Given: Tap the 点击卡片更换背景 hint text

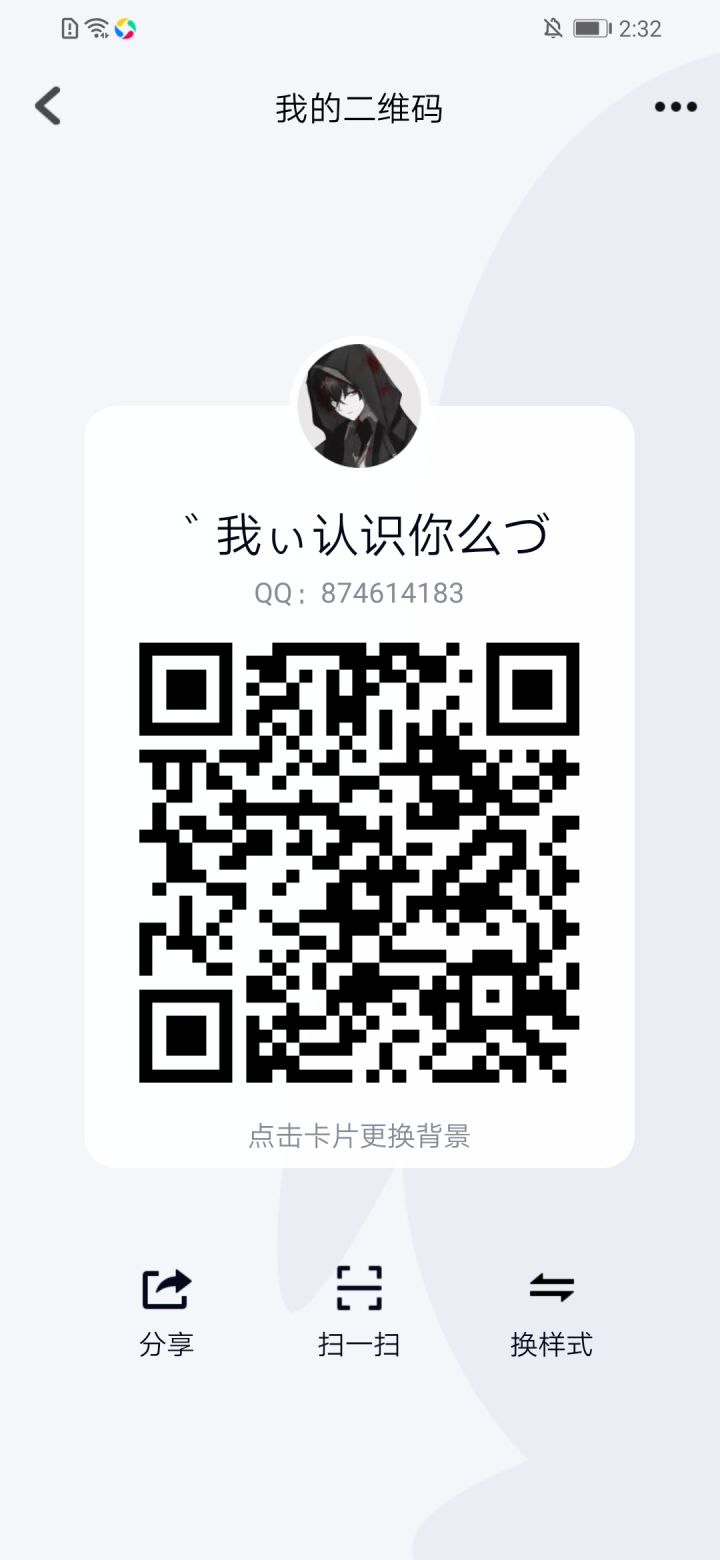Looking at the screenshot, I should [361, 1135].
